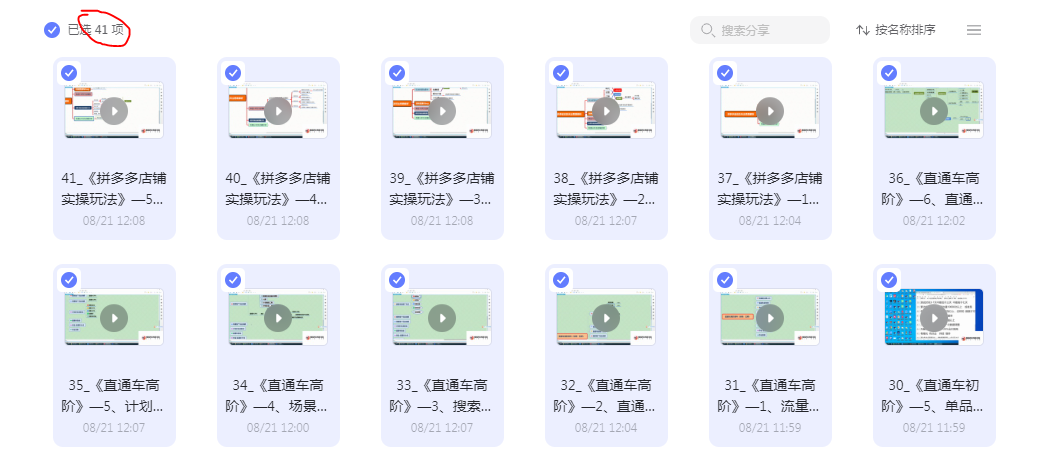Open video 30_《直通车初阶》单品
Image resolution: width=1039 pixels, height=461 pixels.
pos(934,317)
